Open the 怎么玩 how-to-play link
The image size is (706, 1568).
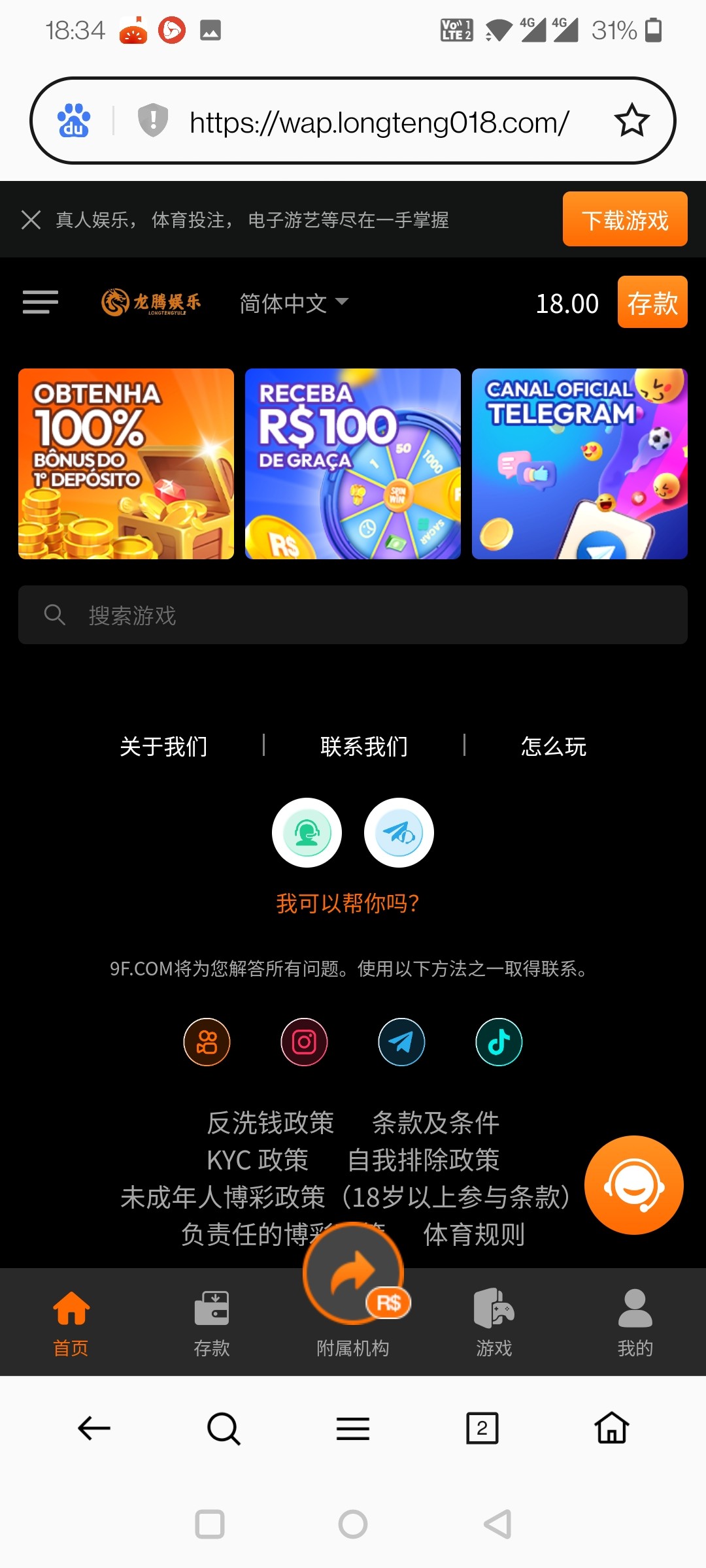[x=553, y=746]
